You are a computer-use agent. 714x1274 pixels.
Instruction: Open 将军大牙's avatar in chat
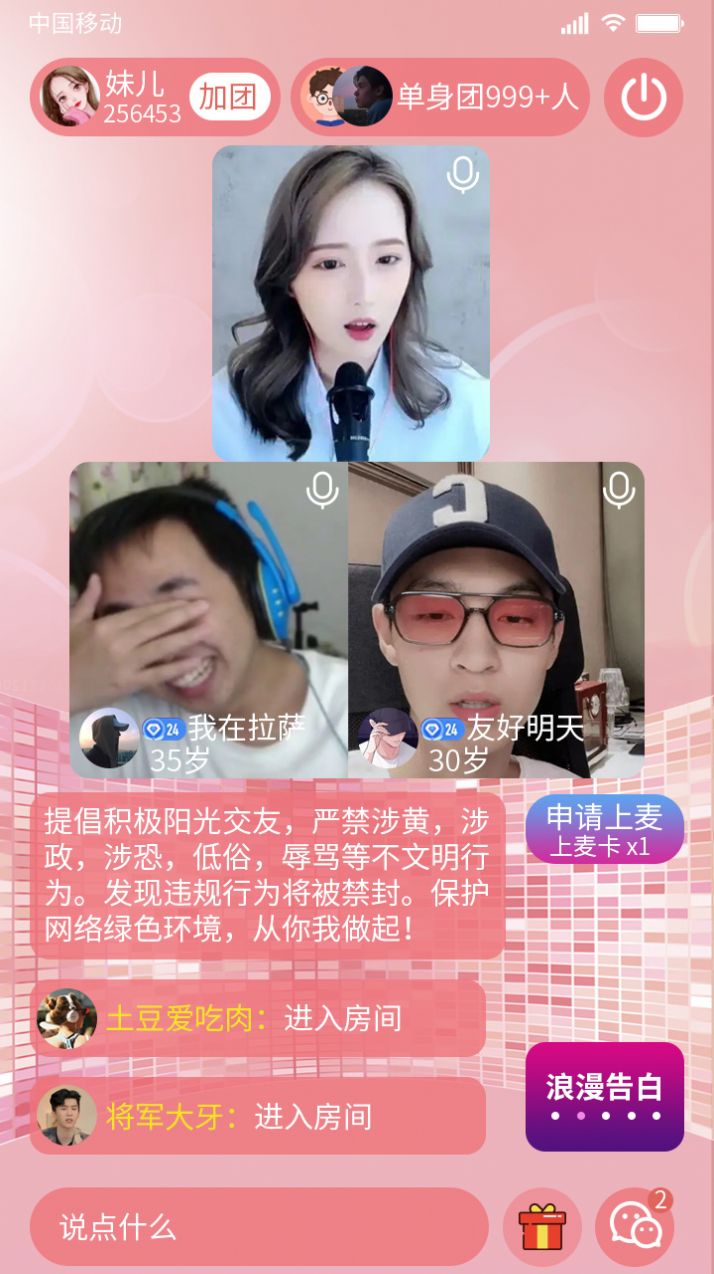click(x=67, y=1116)
